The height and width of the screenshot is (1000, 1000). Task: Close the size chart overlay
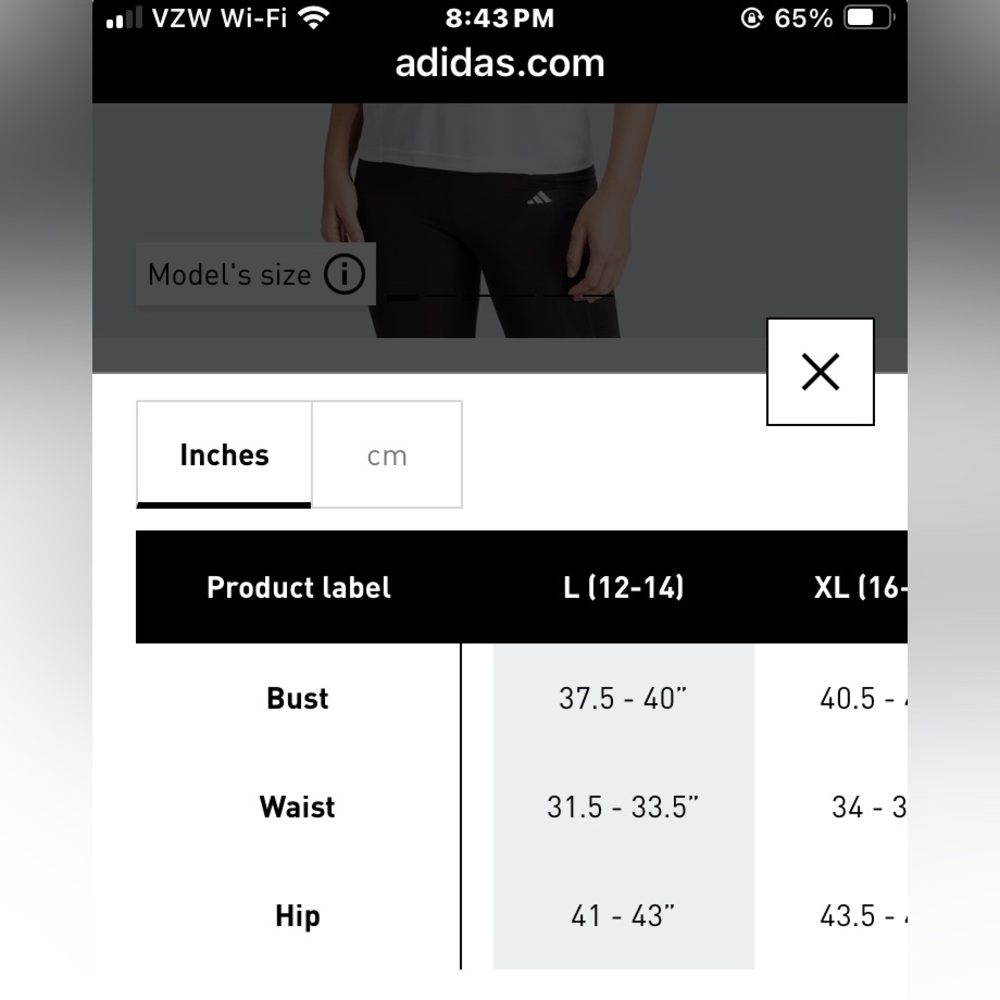[820, 372]
